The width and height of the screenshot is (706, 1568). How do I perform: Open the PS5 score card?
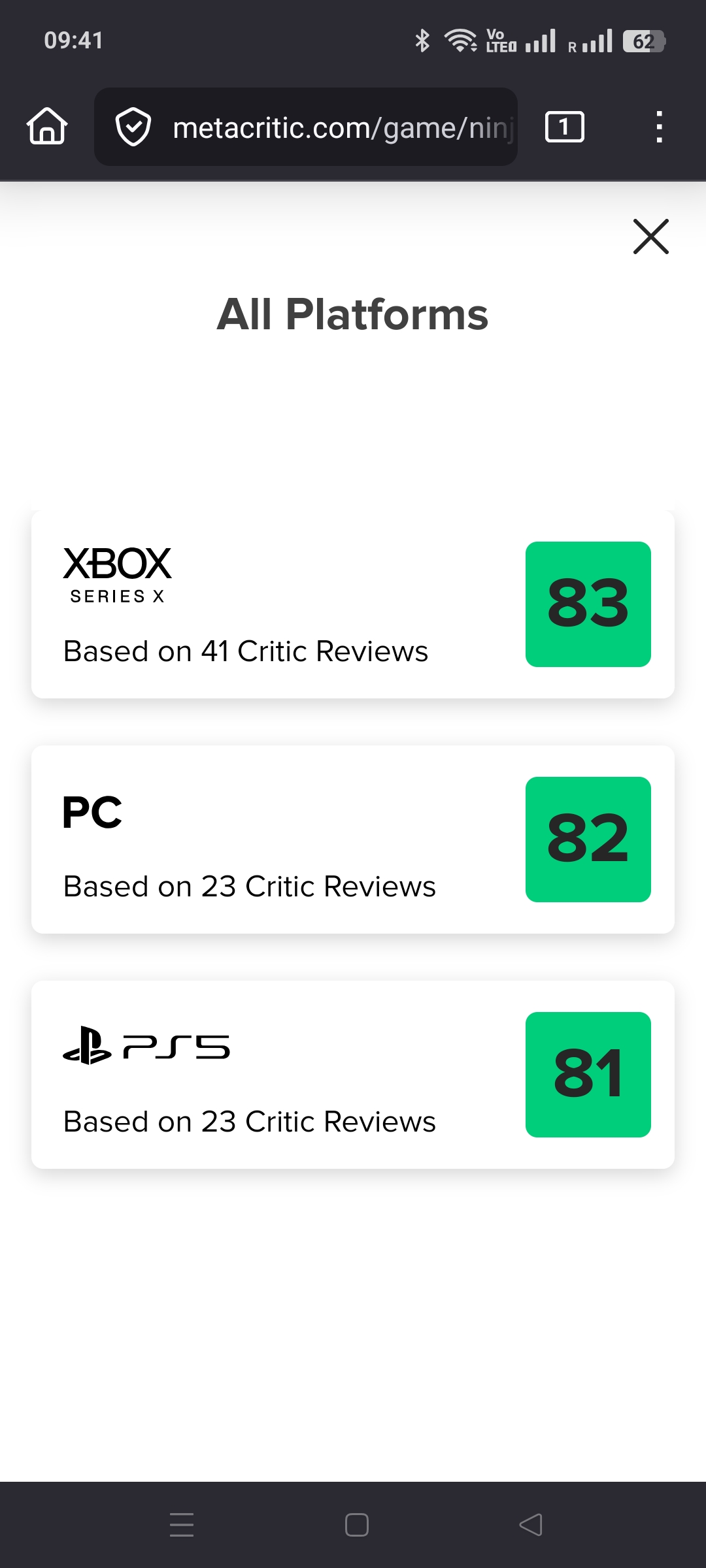[353, 1075]
